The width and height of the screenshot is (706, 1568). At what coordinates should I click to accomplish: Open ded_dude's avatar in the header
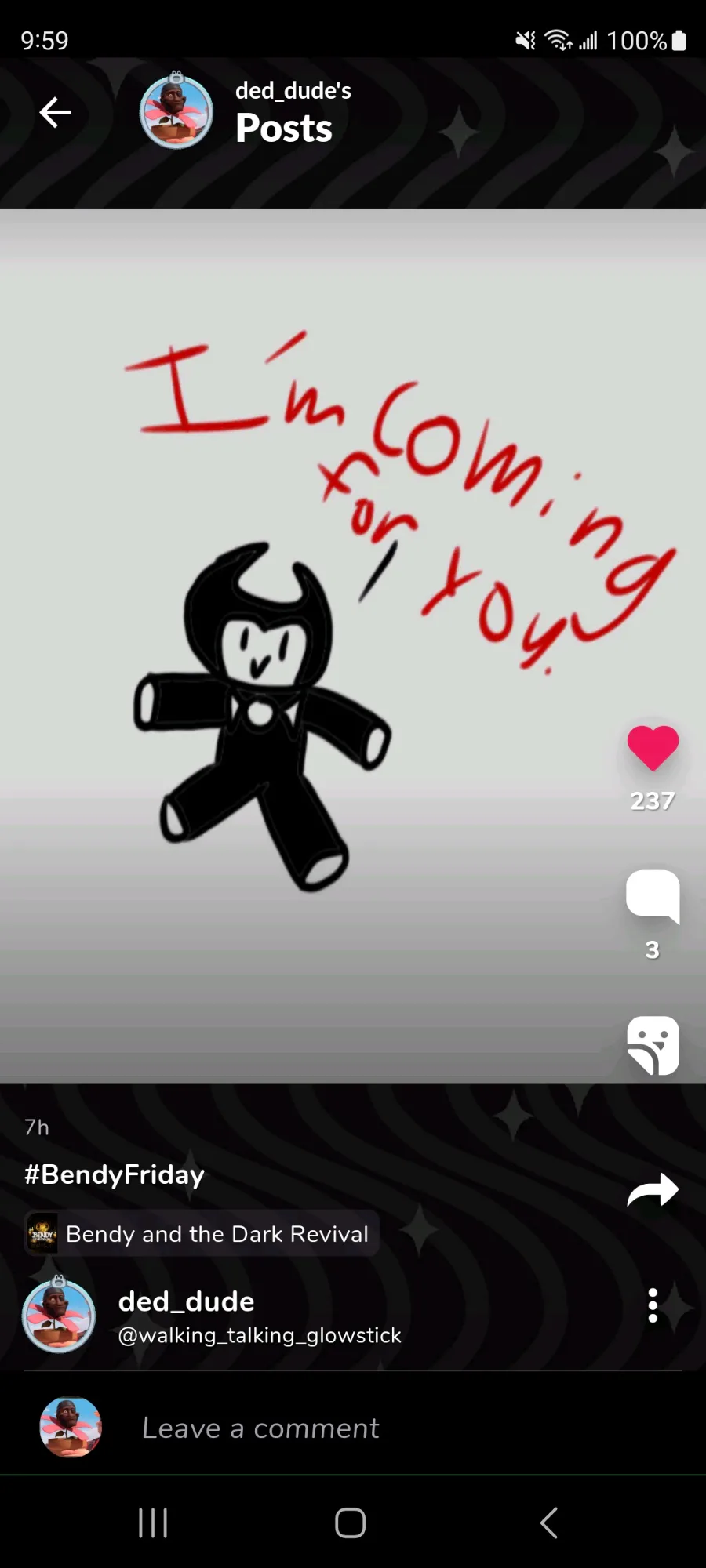coord(176,112)
